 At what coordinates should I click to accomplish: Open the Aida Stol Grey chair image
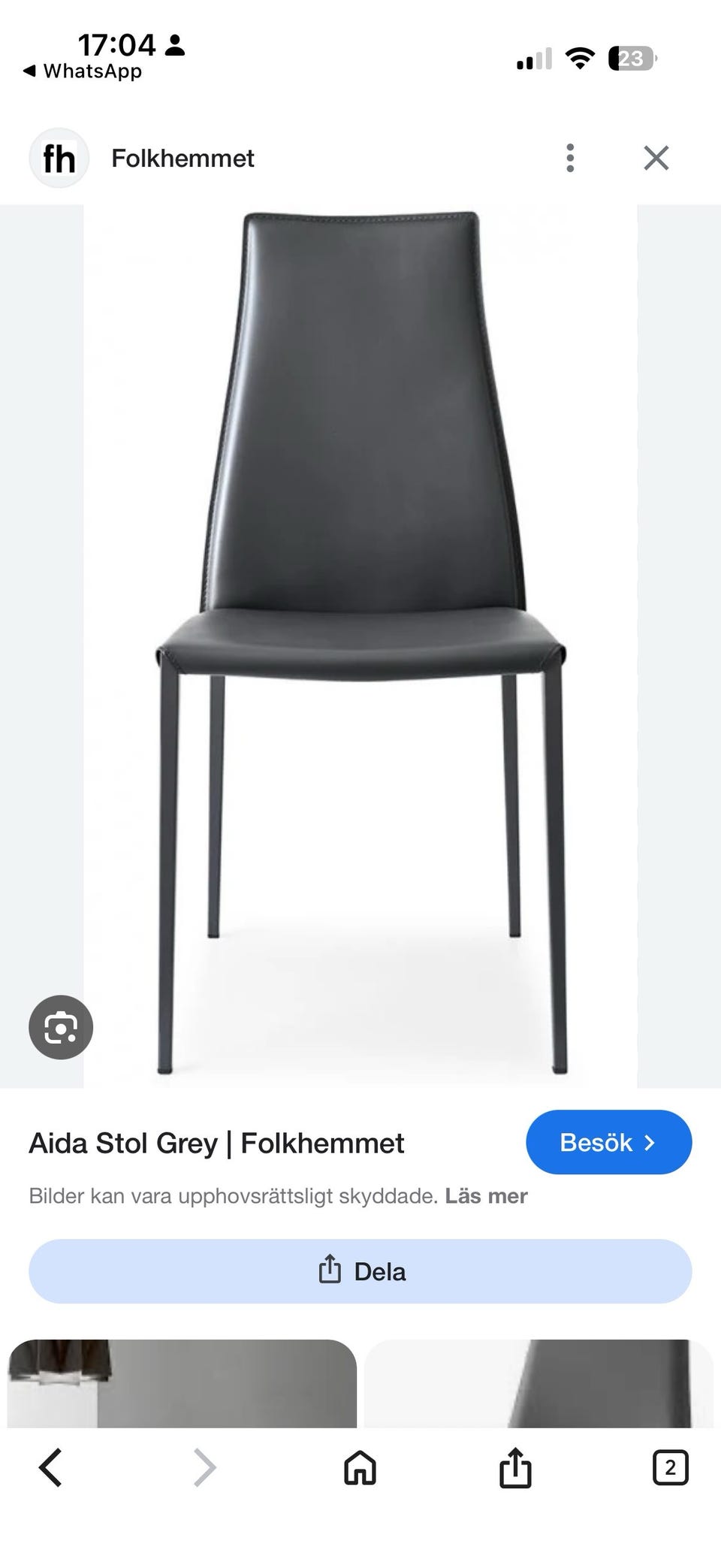[360, 645]
